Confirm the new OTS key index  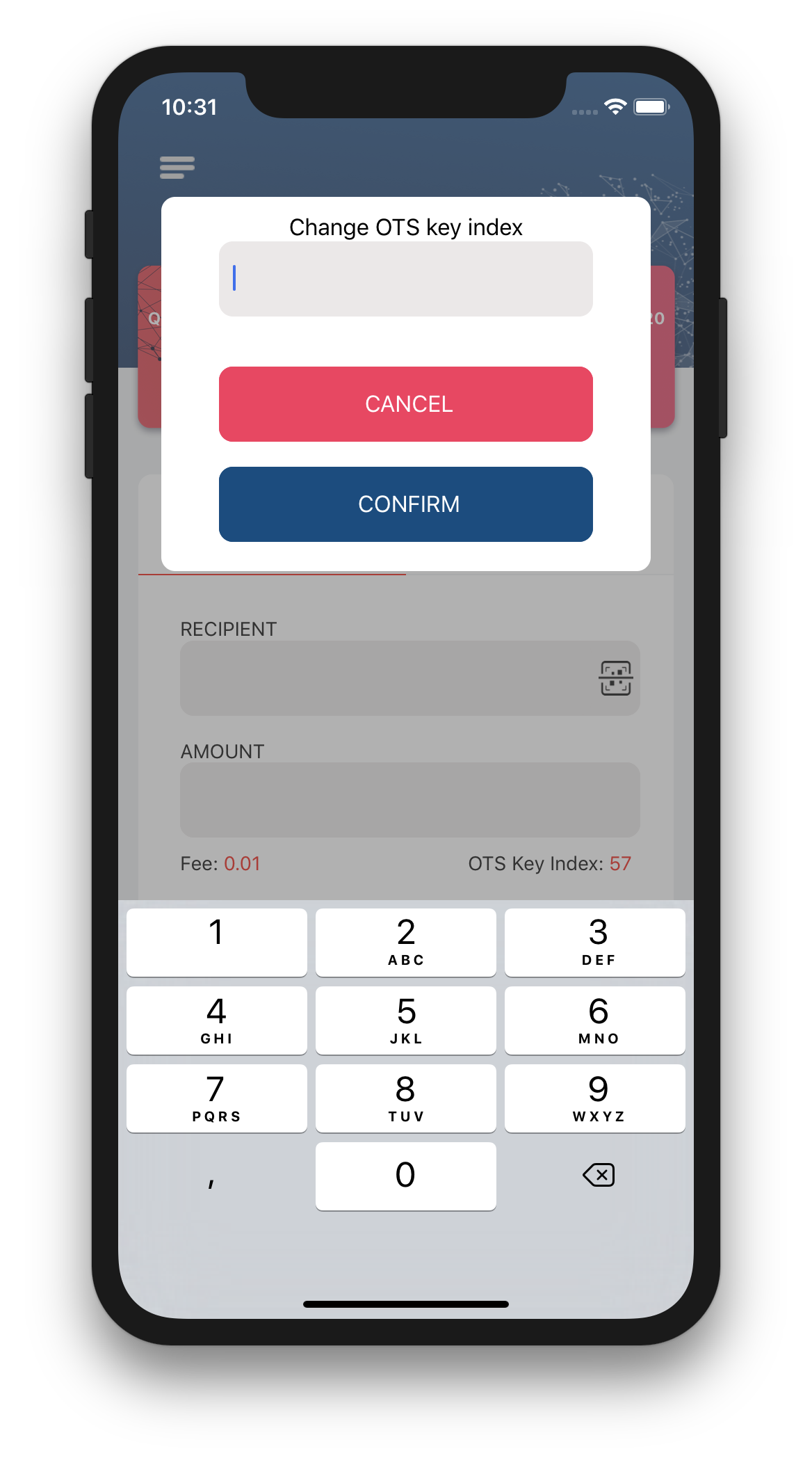point(405,504)
